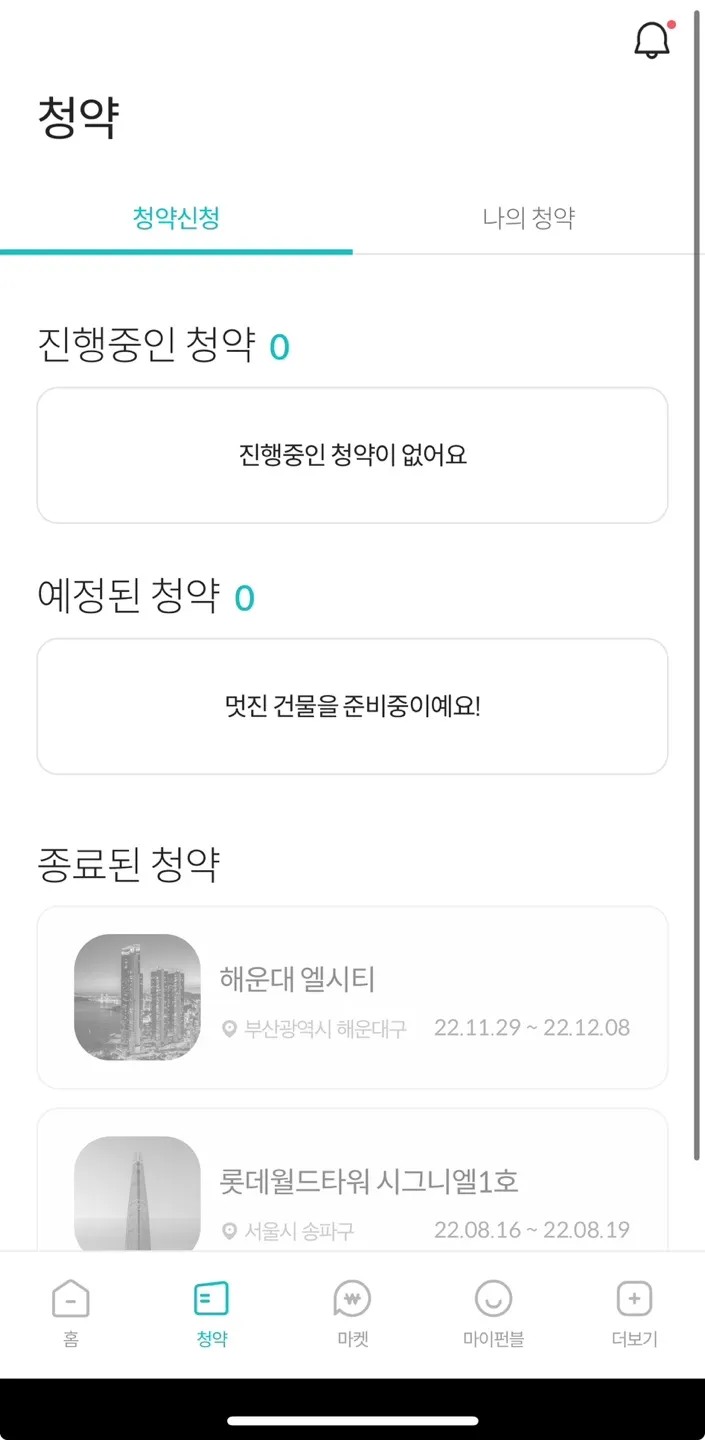
Task: Tap the 청약 bottom navigation item
Action: click(x=211, y=1312)
